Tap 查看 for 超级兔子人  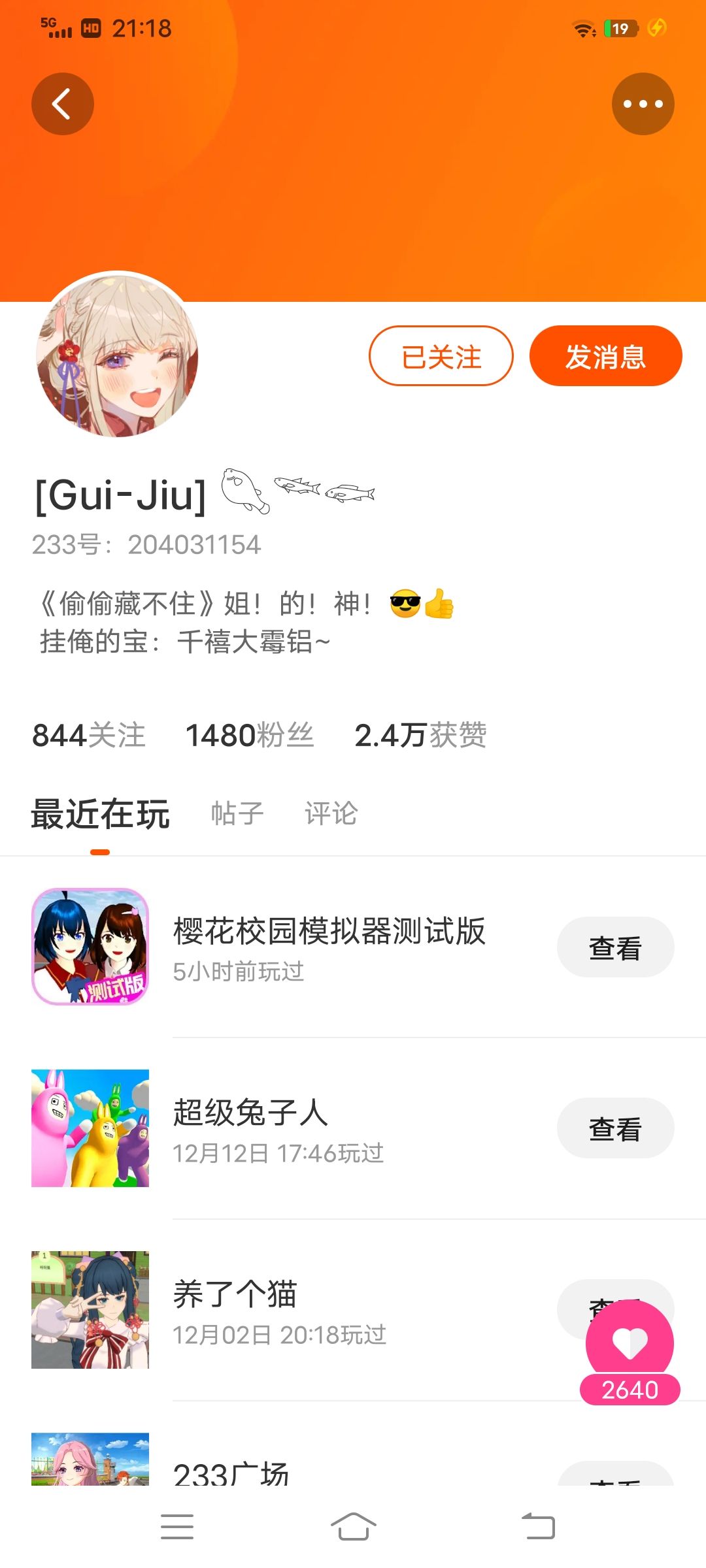point(615,1128)
